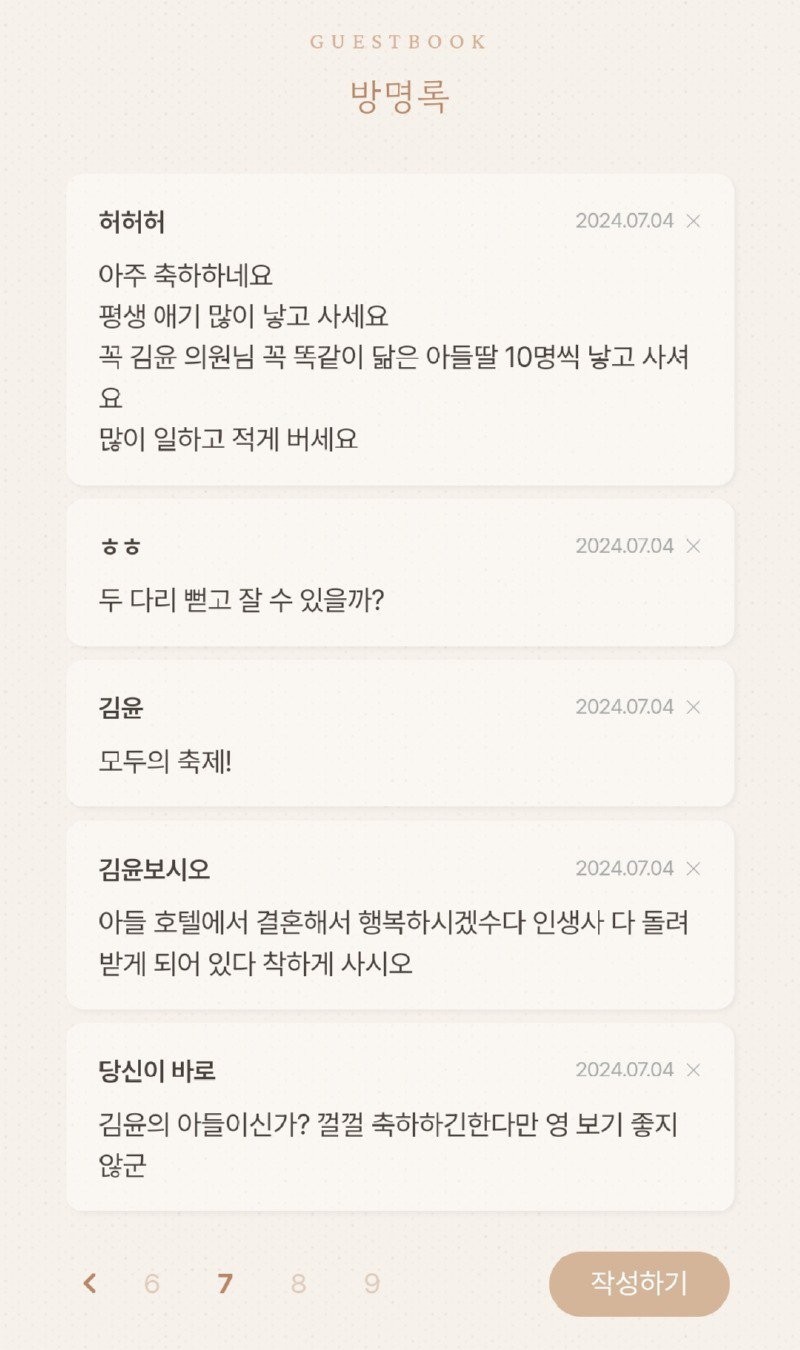Screen dimensions: 800x1350
Task: Jump to guestbook page 6
Action: pyautogui.click(x=152, y=1283)
